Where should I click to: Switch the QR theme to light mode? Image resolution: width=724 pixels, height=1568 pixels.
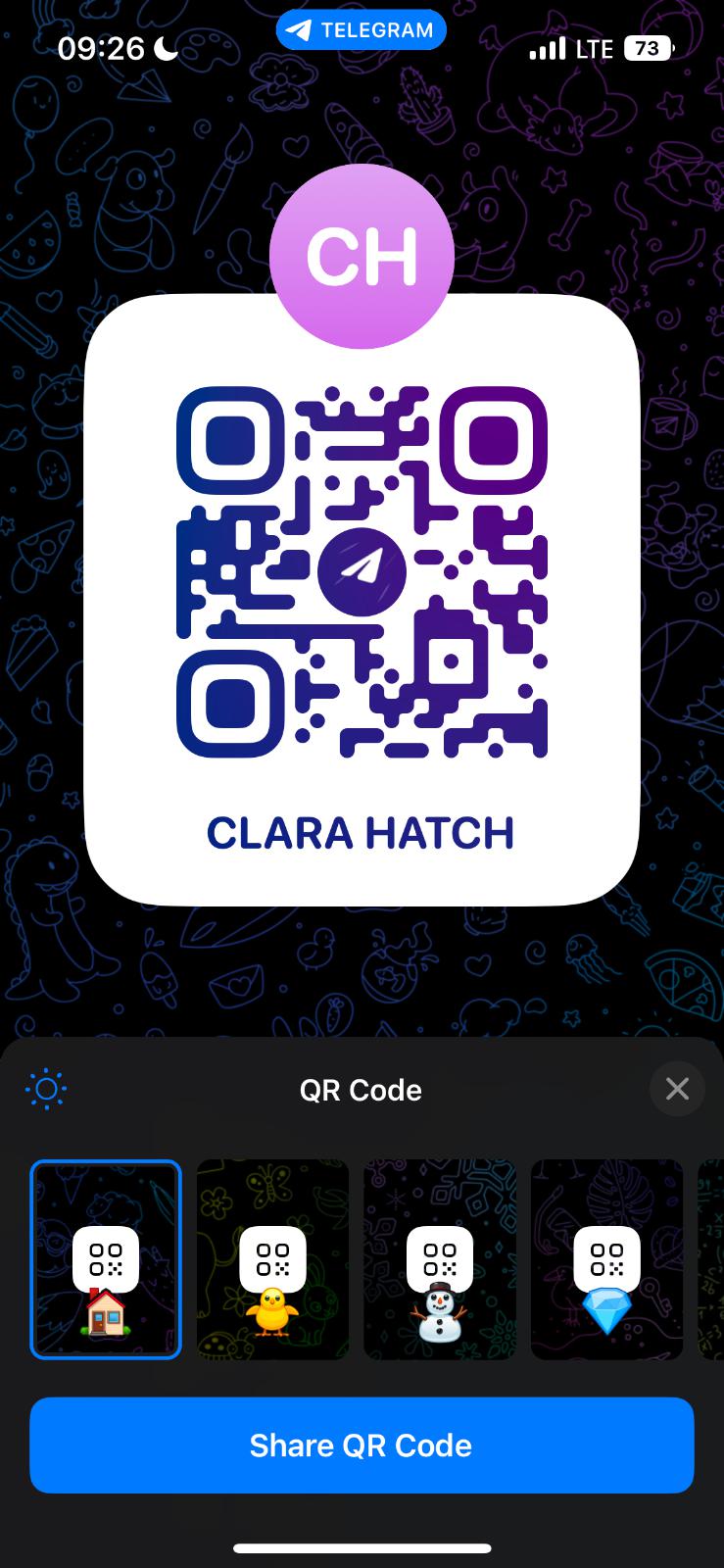46,1089
